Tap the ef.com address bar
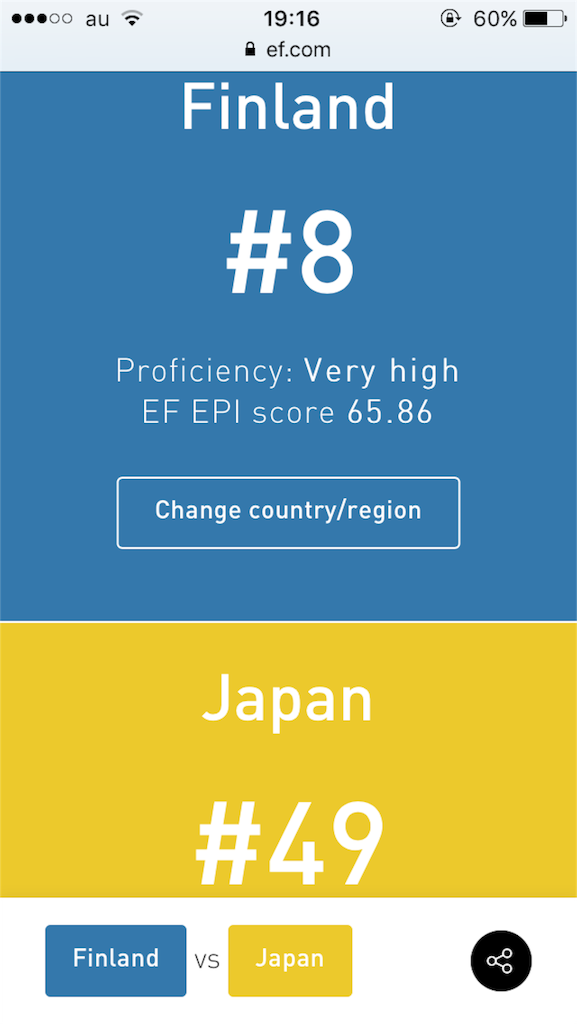 288,50
